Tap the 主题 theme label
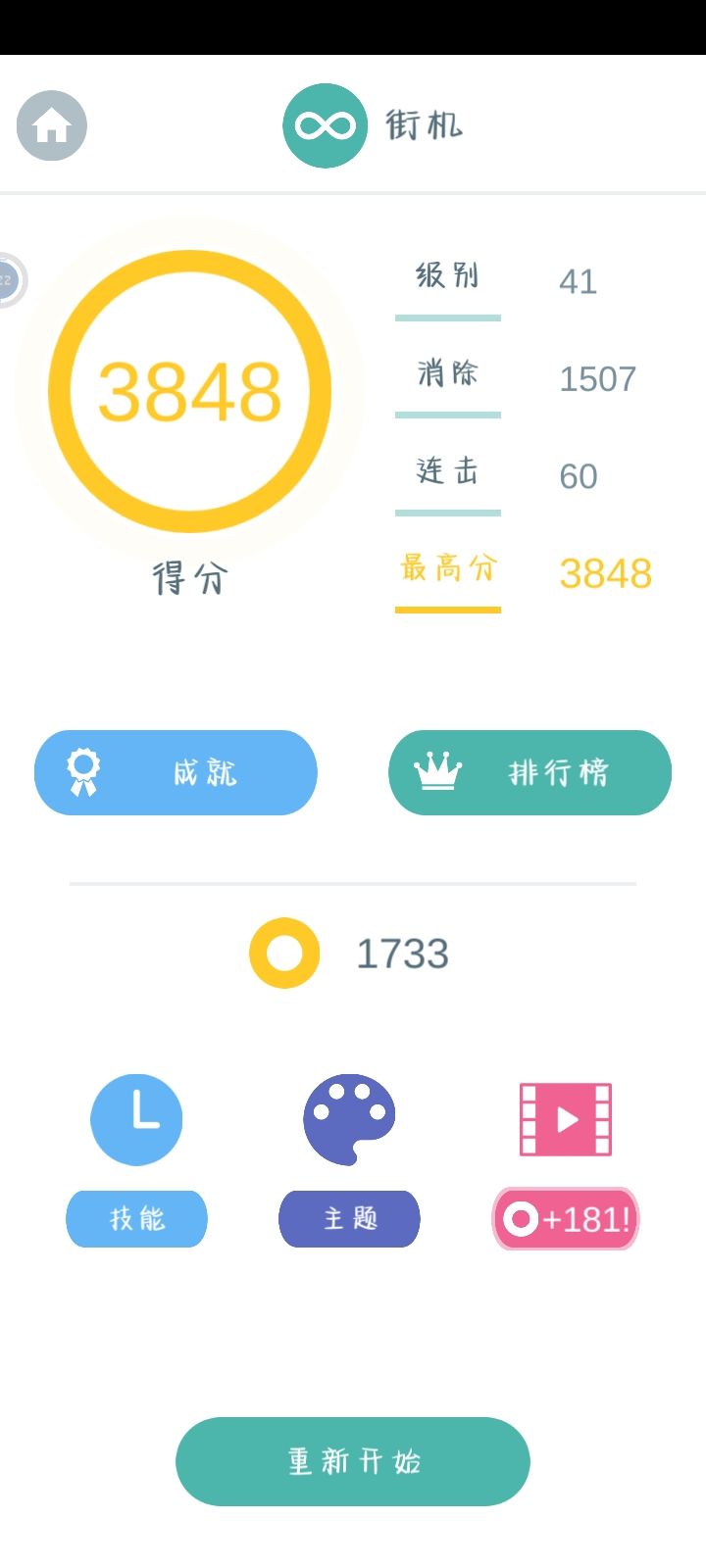The width and height of the screenshot is (706, 1568). (349, 1219)
